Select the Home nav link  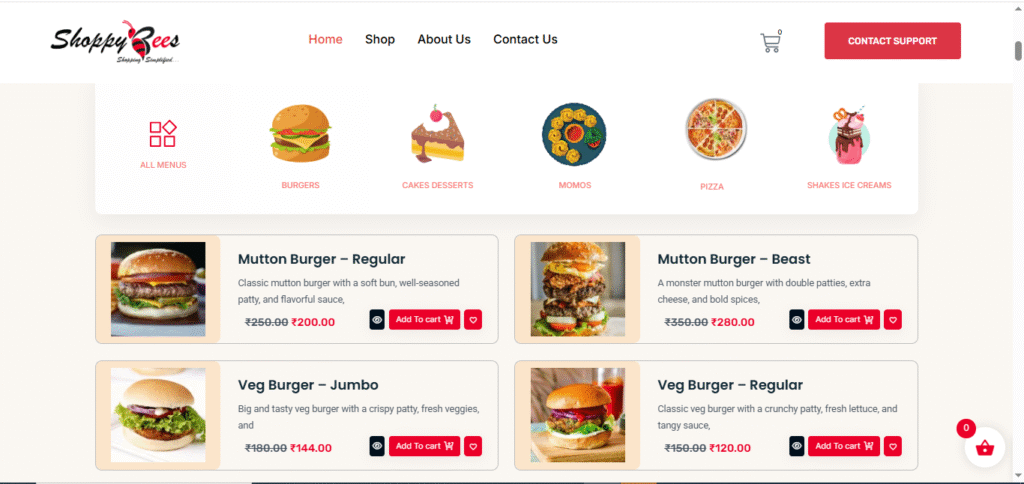(x=325, y=40)
